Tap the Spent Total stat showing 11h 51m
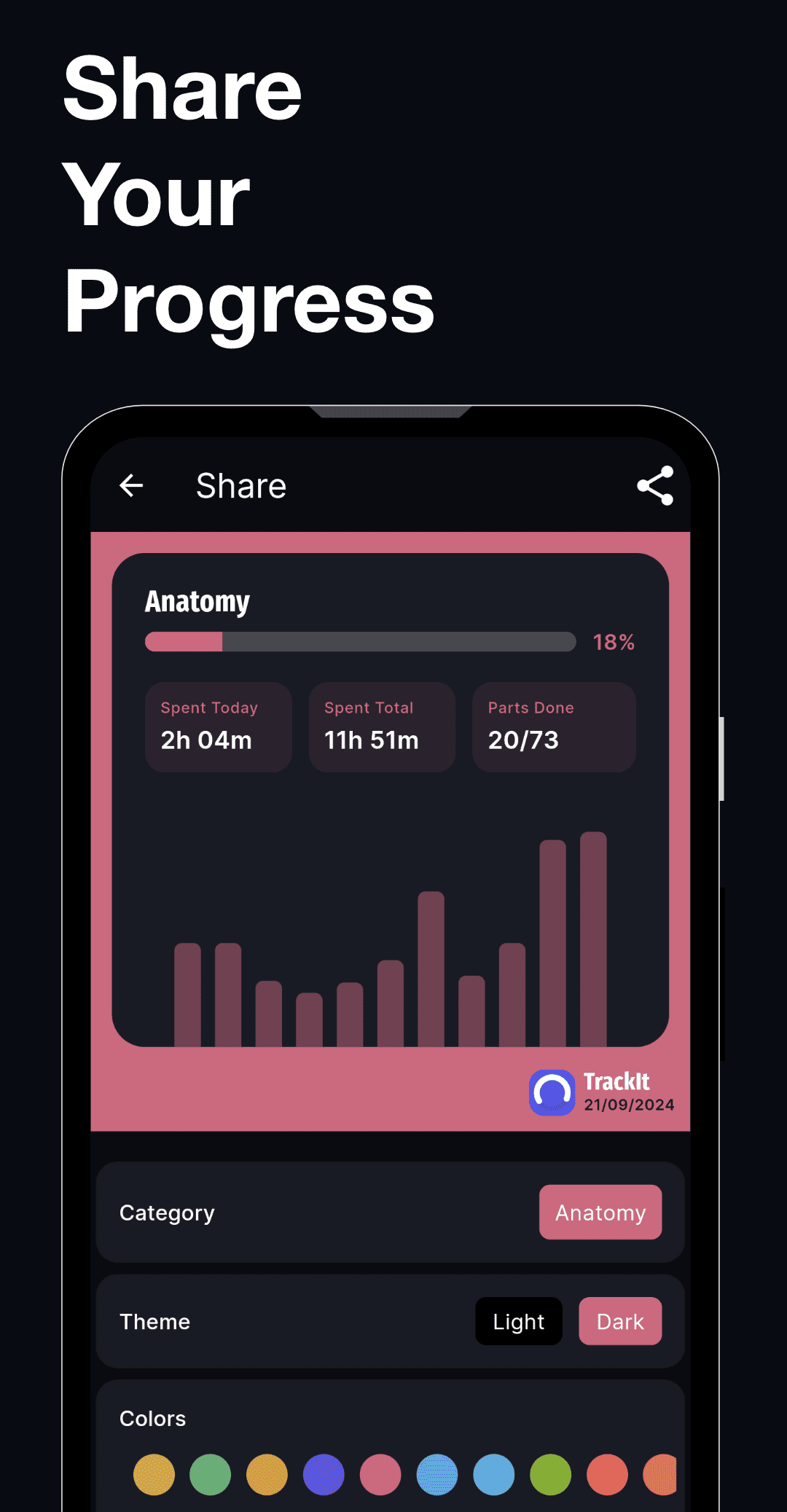787x1512 pixels. 381,726
